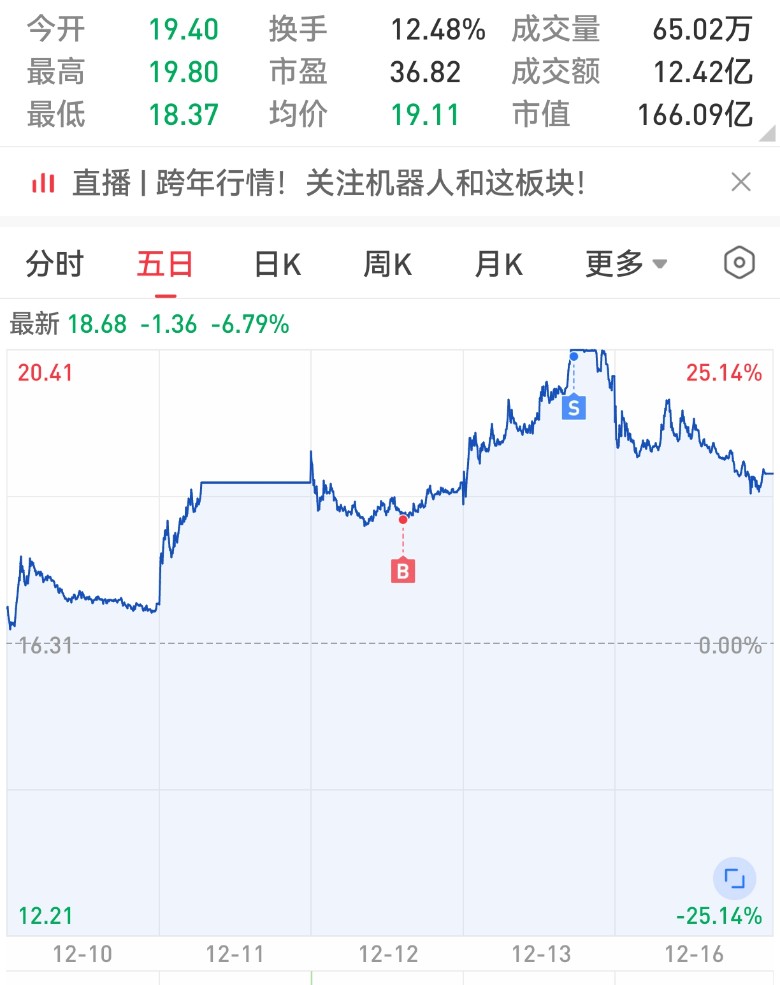Enlarge the chart to fullscreen

pos(735,879)
